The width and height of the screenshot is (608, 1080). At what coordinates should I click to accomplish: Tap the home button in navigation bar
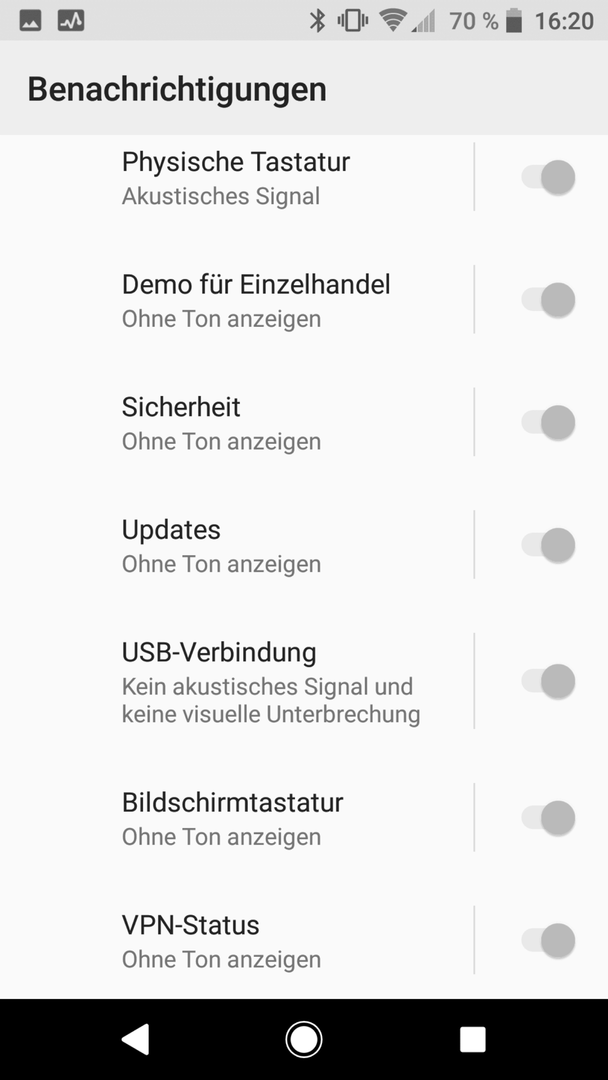point(304,1039)
